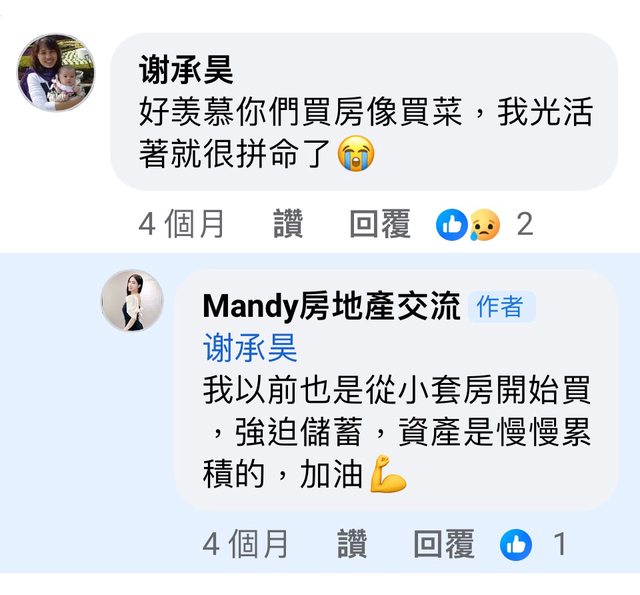Open Mandy房地產交流 profile picture
Screen dimensions: 640x595
click(131, 300)
